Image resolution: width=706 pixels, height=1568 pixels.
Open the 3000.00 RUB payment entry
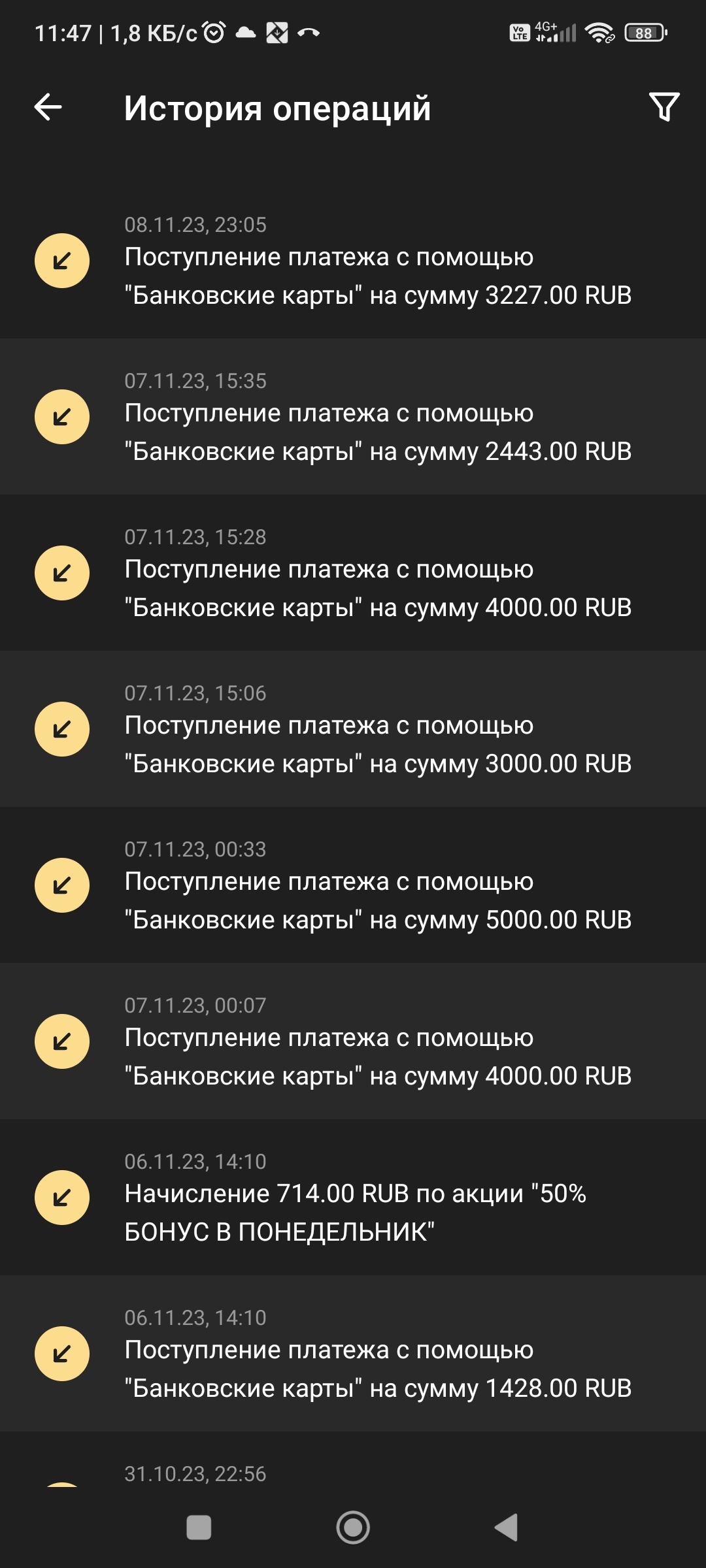353,729
